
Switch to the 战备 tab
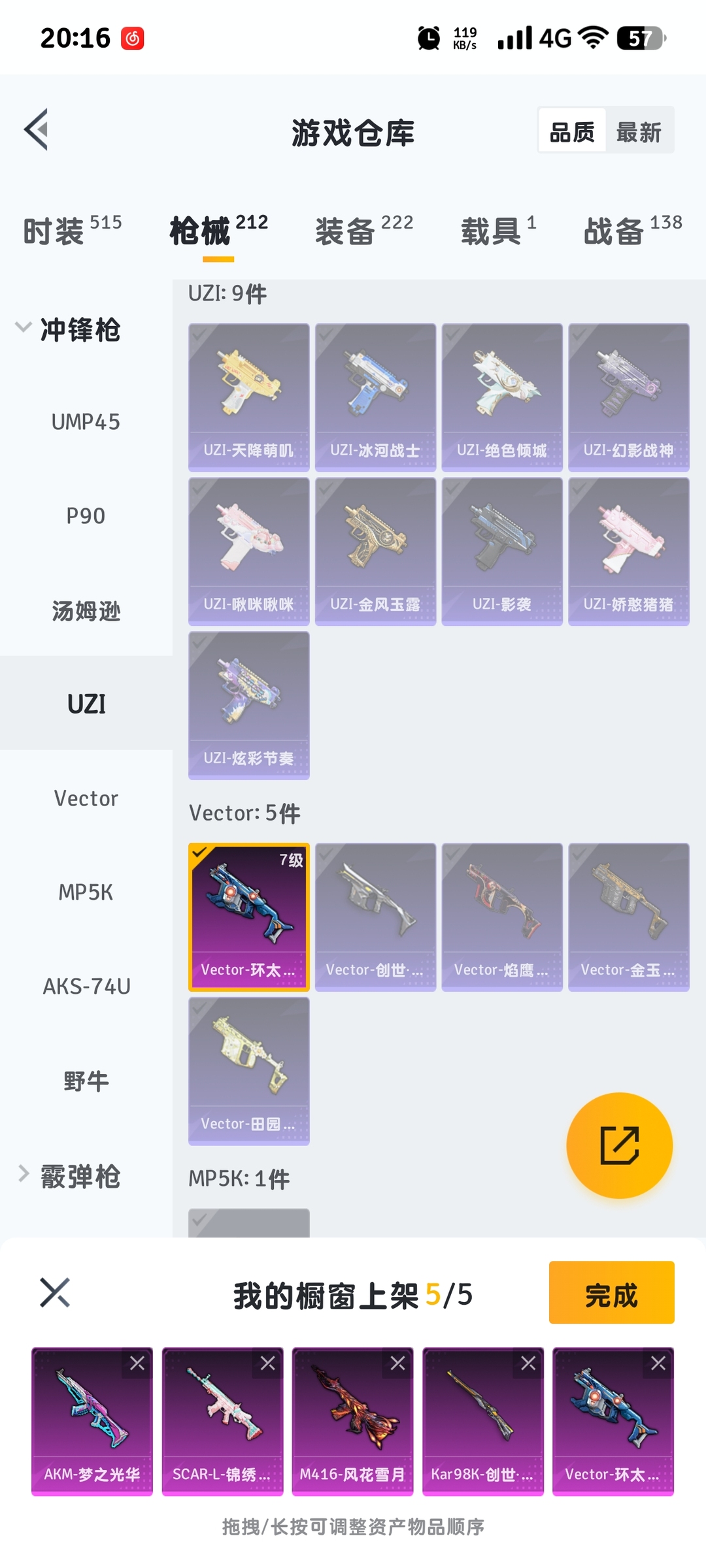point(631,231)
